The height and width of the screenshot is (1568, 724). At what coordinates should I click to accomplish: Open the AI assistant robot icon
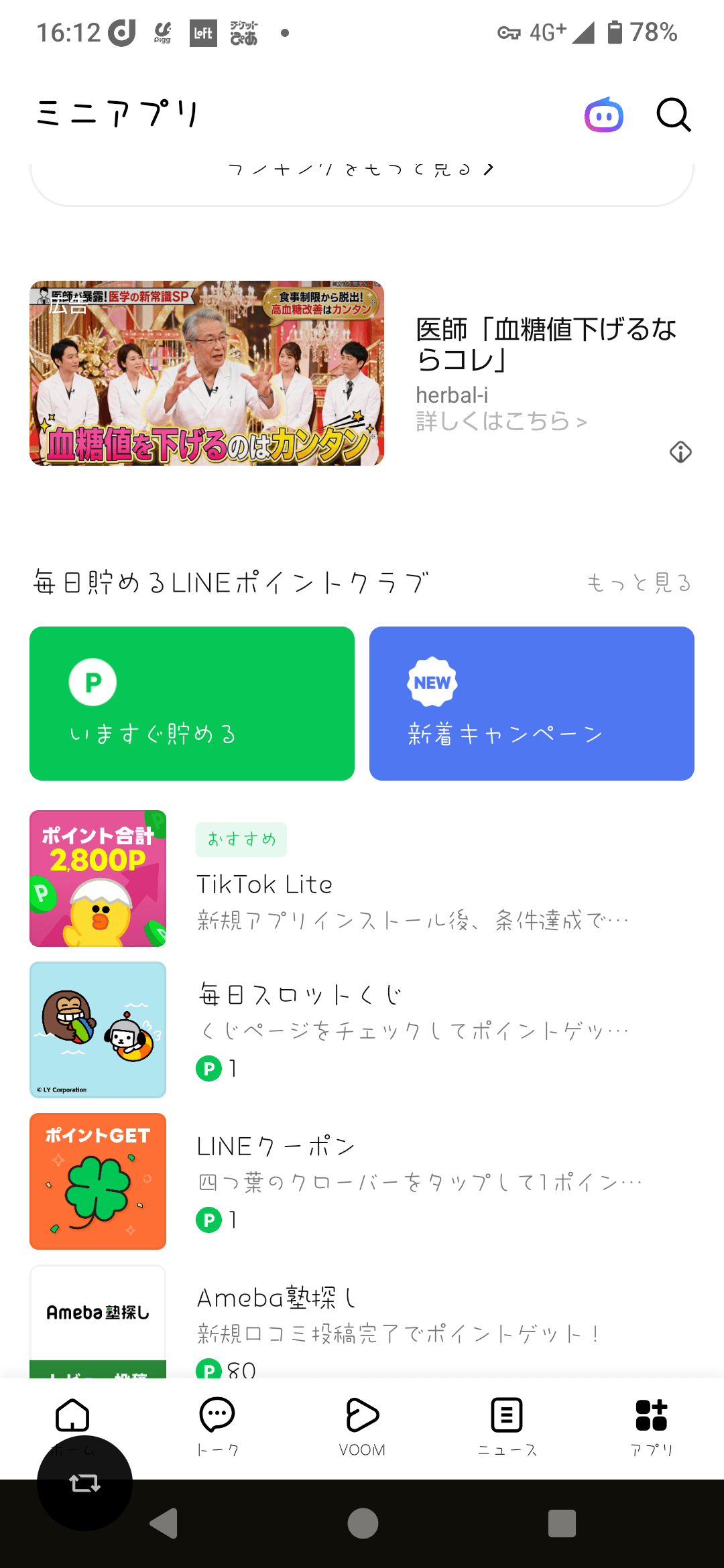pos(604,115)
